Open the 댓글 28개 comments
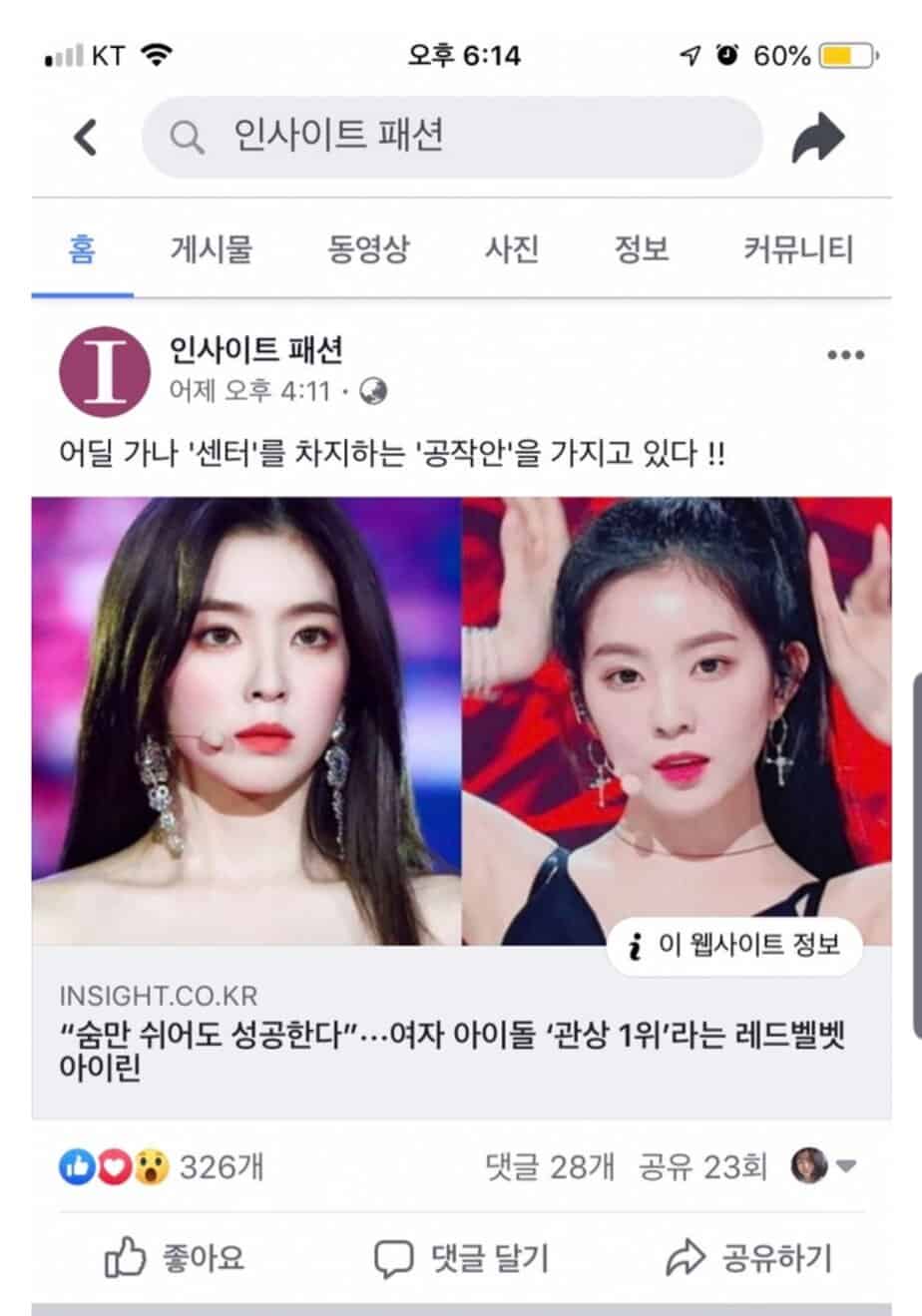Screen dimensions: 922x1316 click(x=550, y=1166)
